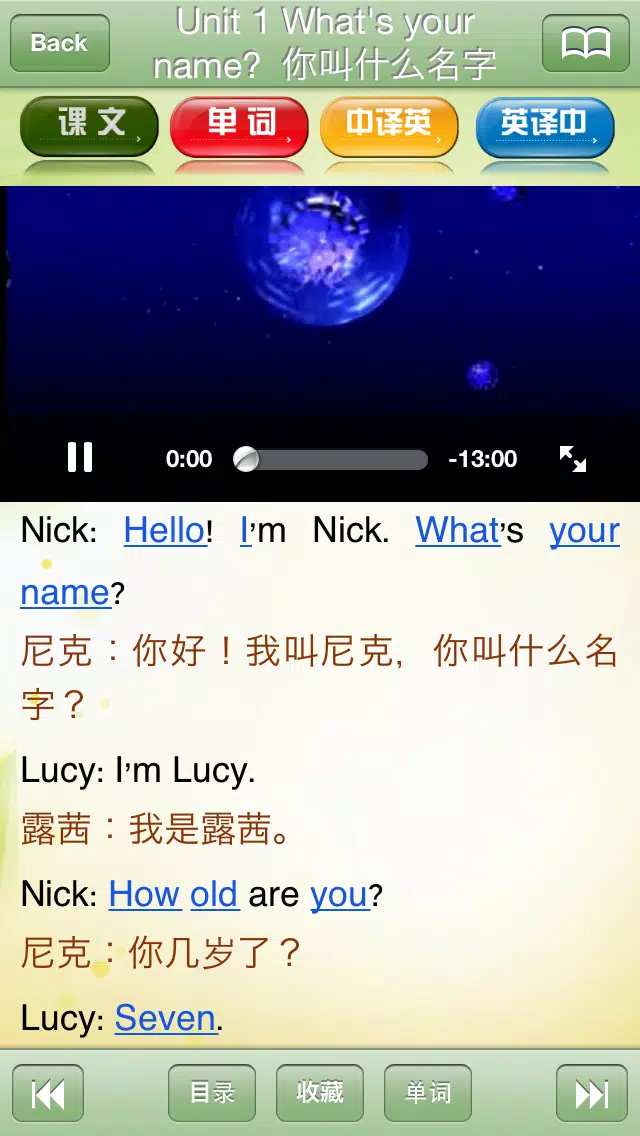Open the book icon in top bar
This screenshot has width=640, height=1136.
[585, 43]
